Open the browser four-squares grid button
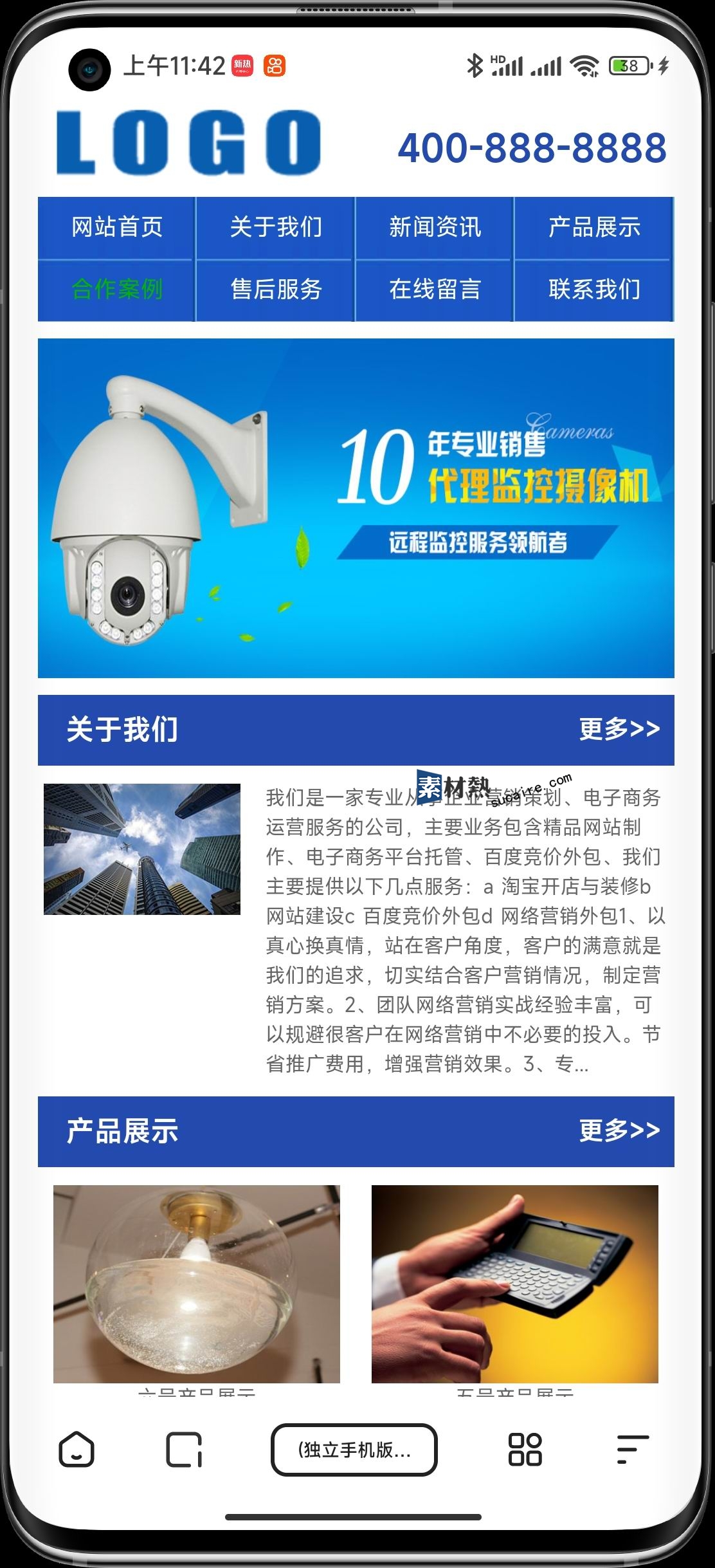The height and width of the screenshot is (1568, 715). (x=525, y=1450)
